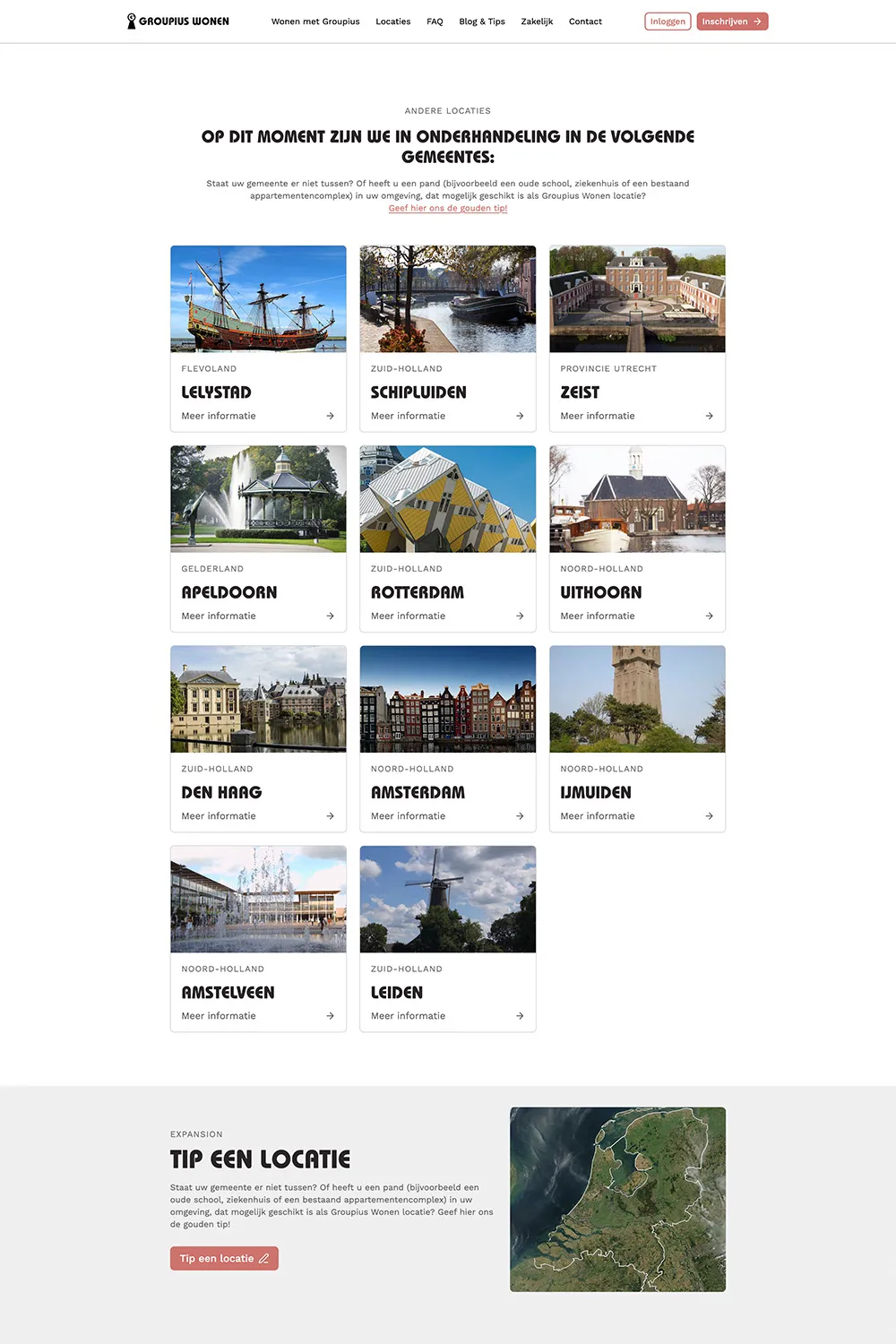Tap the Inloggen button
Screen dimensions: 896x1344
point(668,22)
